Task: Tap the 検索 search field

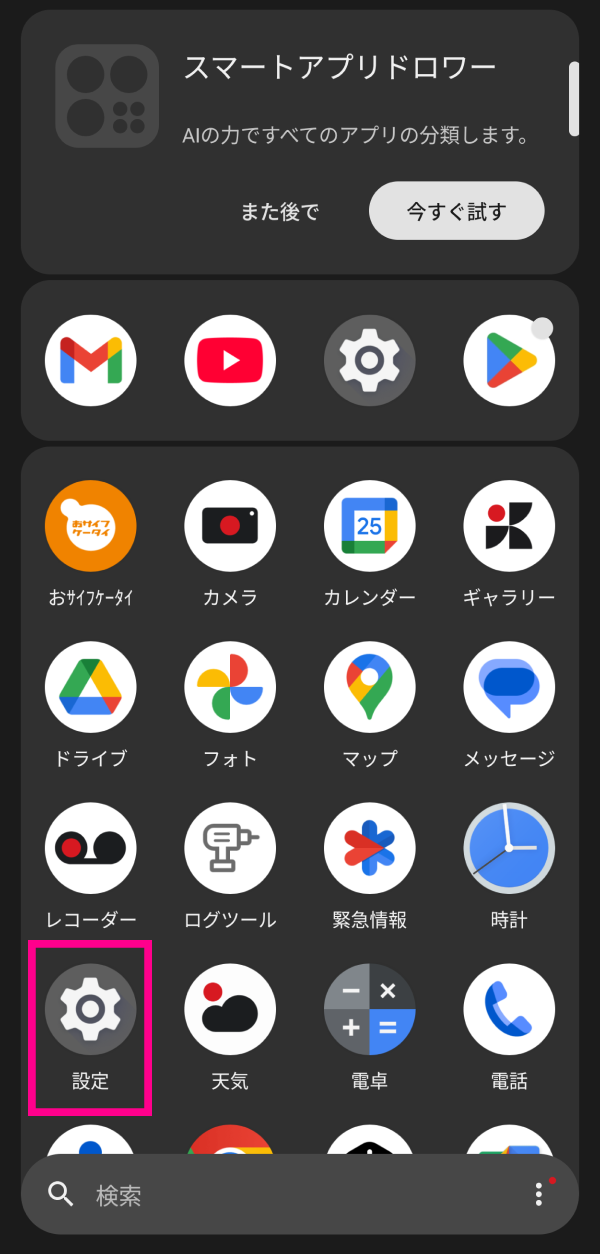Action: [x=280, y=1194]
